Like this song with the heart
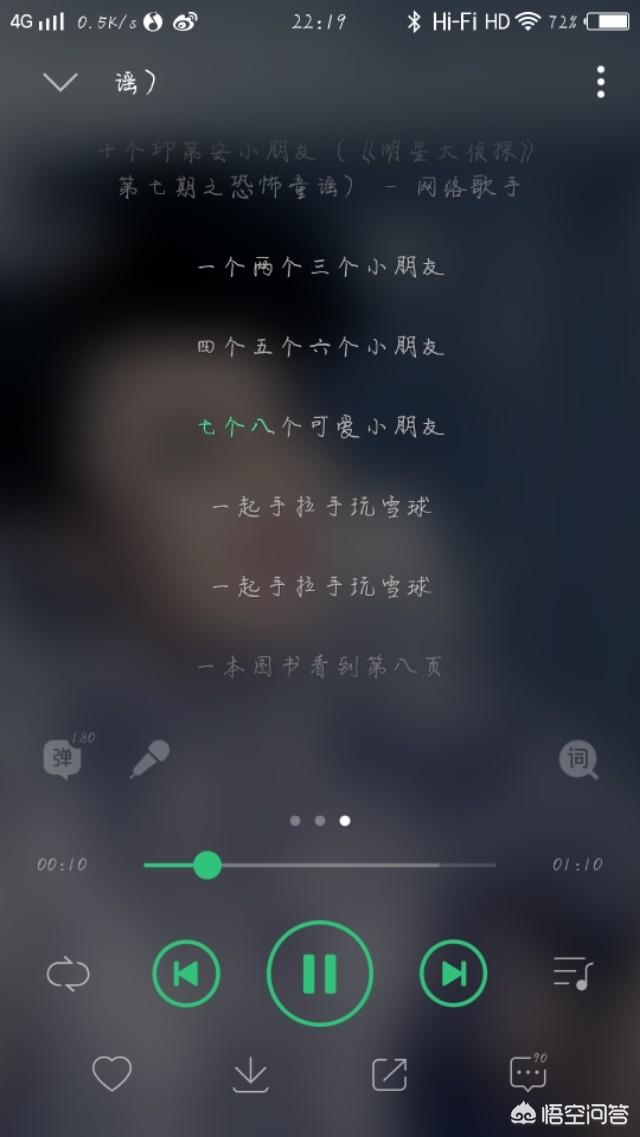The height and width of the screenshot is (1137, 640). [112, 1073]
